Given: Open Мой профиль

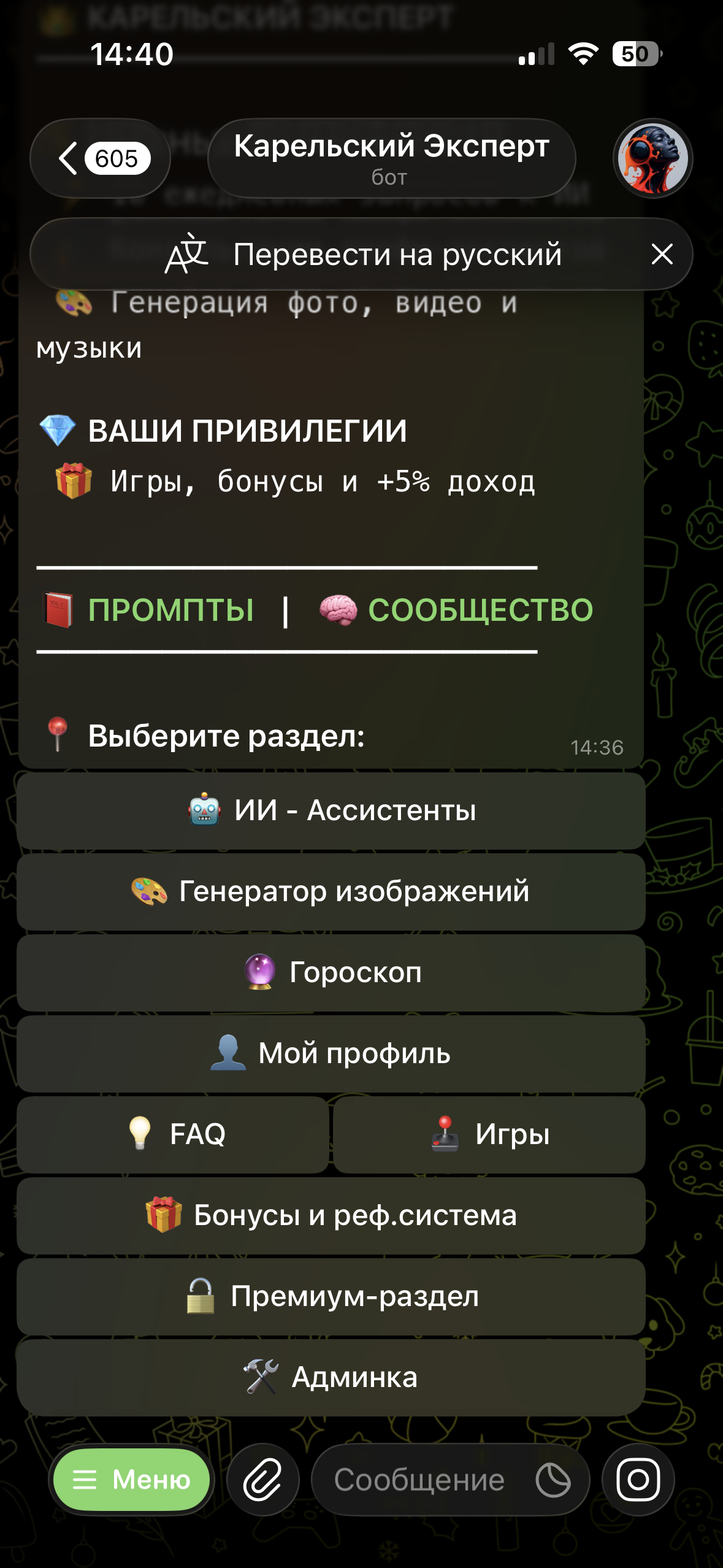Looking at the screenshot, I should pyautogui.click(x=331, y=1053).
